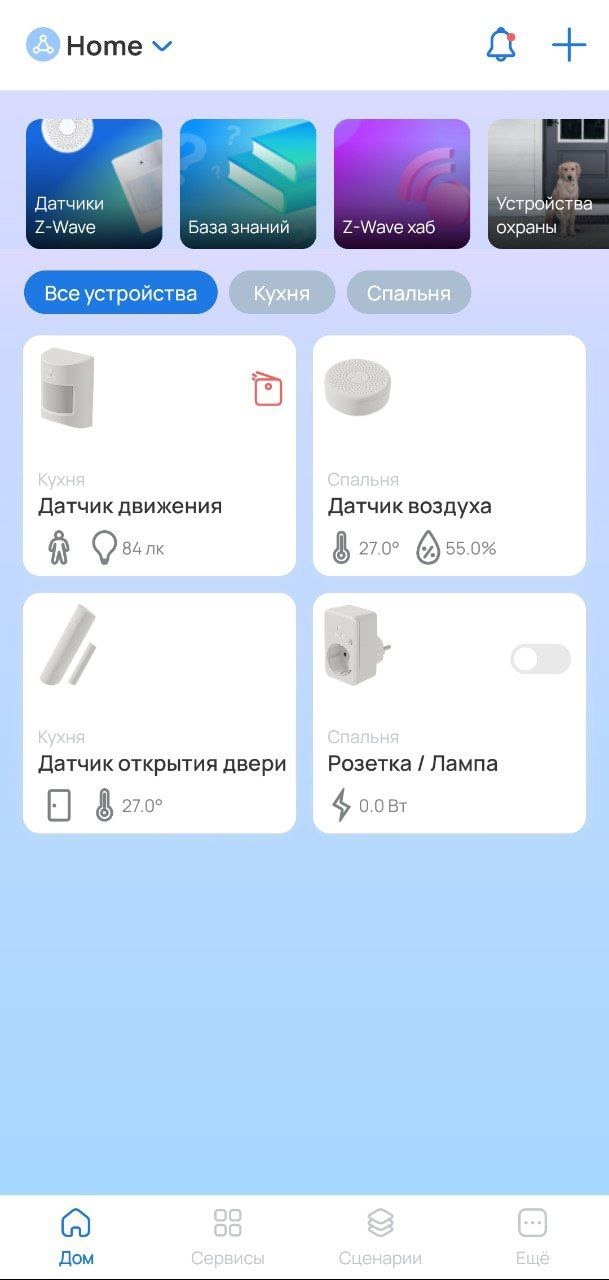
Task: Go to the Дом tab
Action: [x=76, y=1236]
